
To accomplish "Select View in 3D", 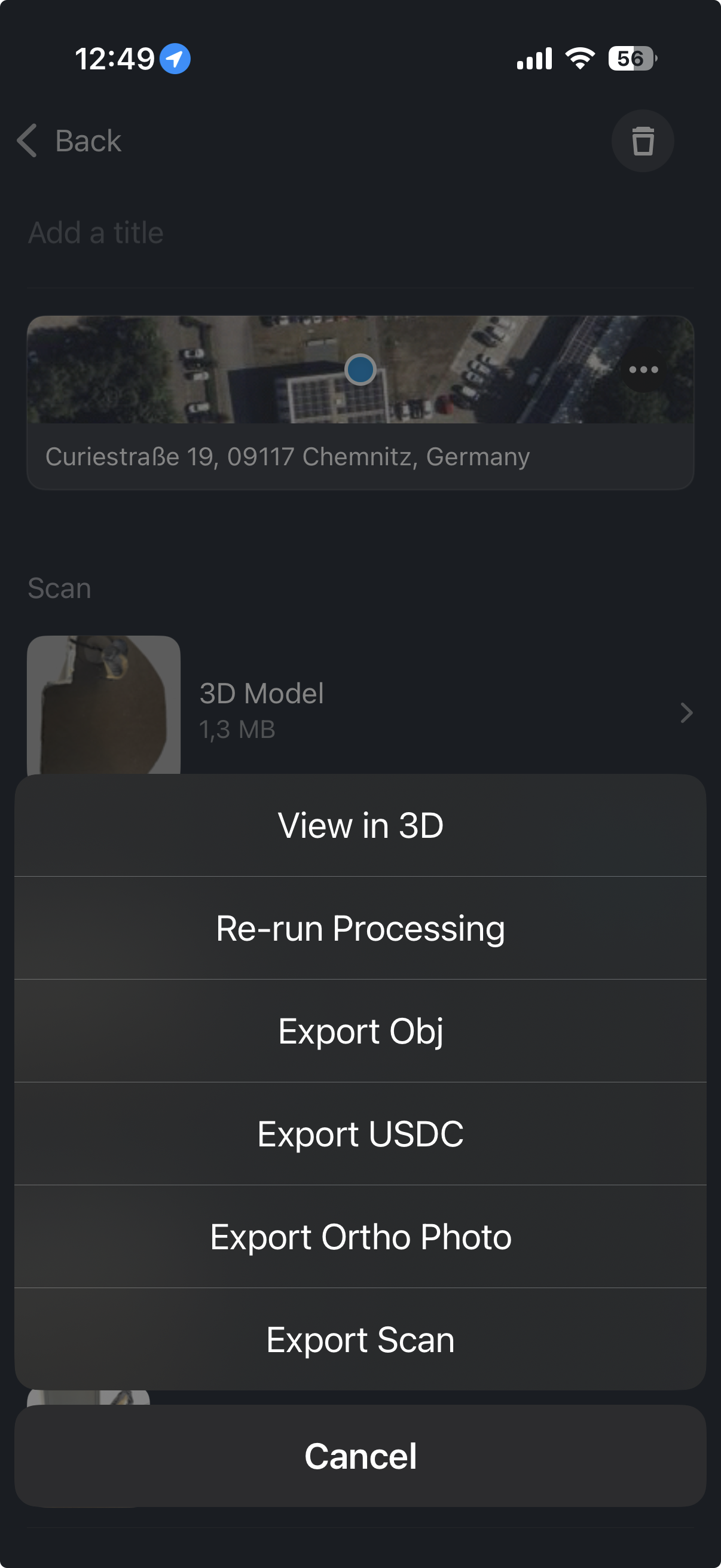I will click(x=360, y=825).
